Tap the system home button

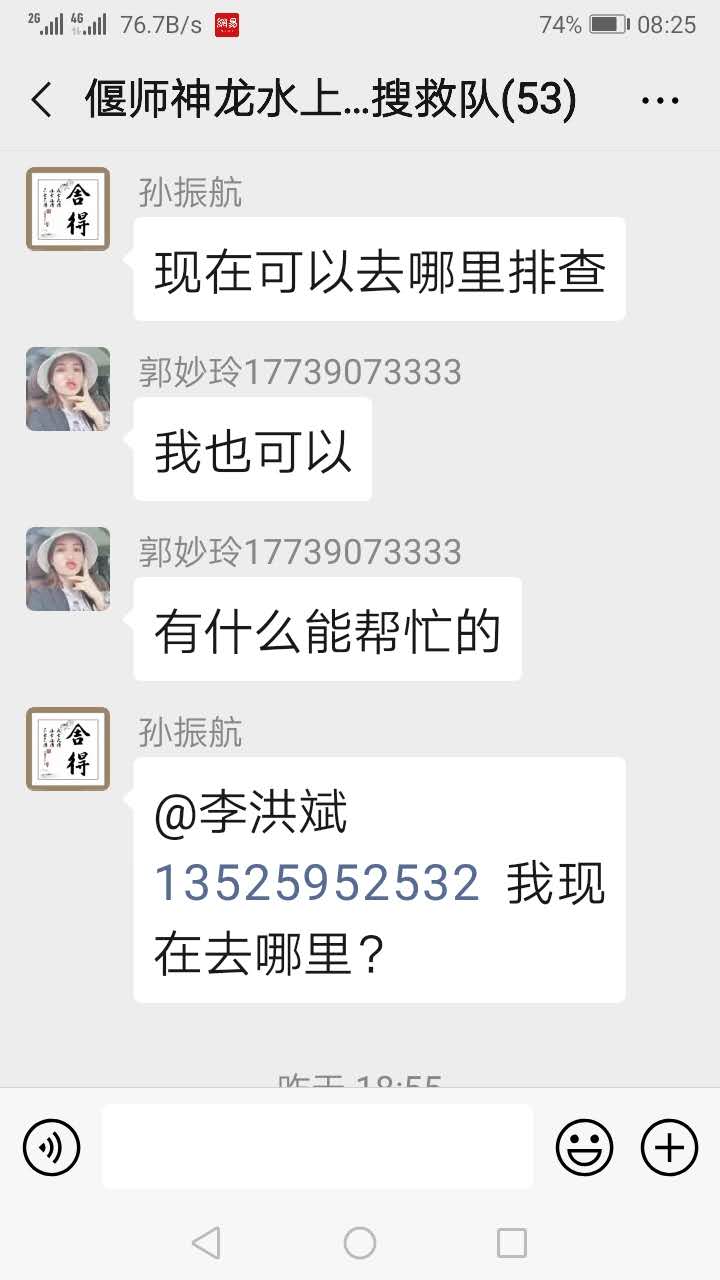click(x=360, y=1243)
